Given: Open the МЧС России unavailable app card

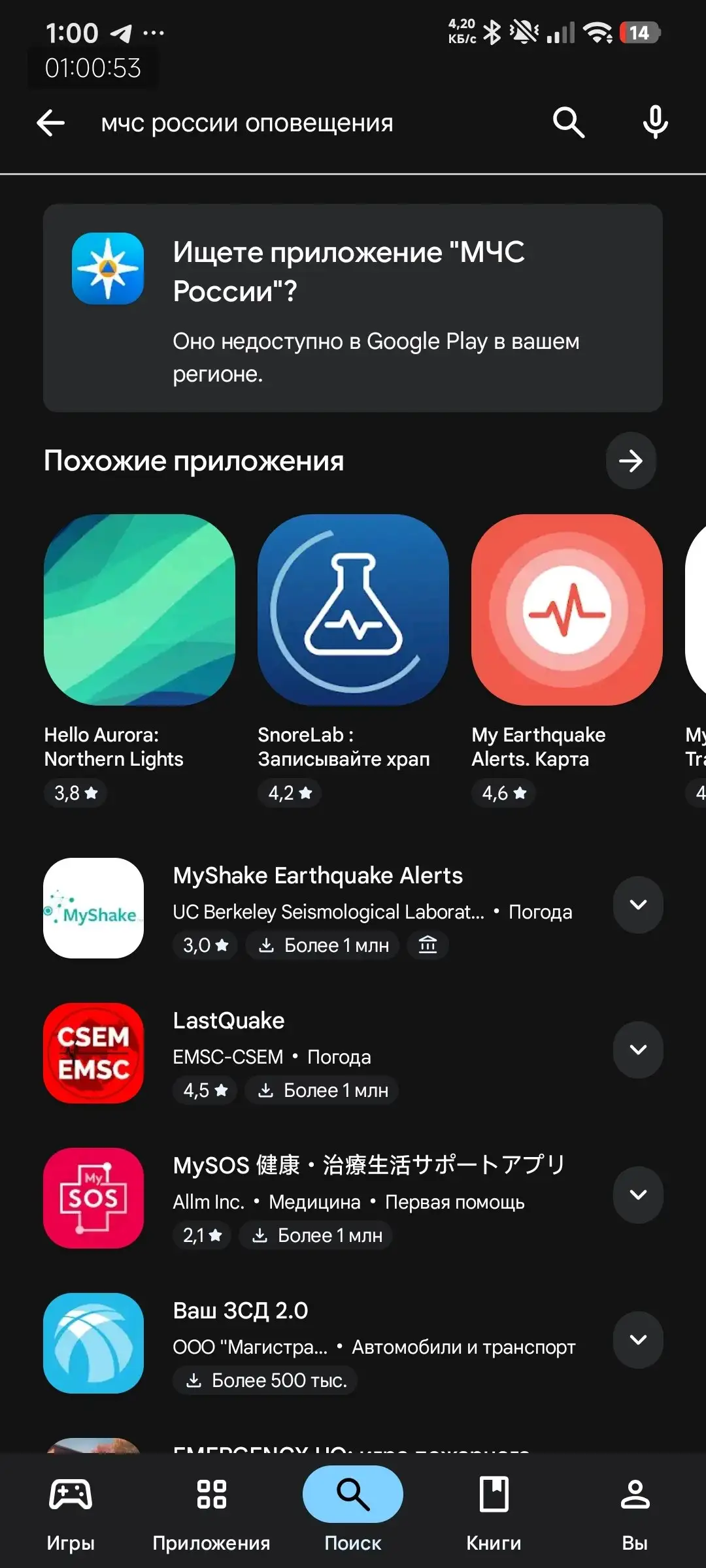Looking at the screenshot, I should (x=353, y=308).
